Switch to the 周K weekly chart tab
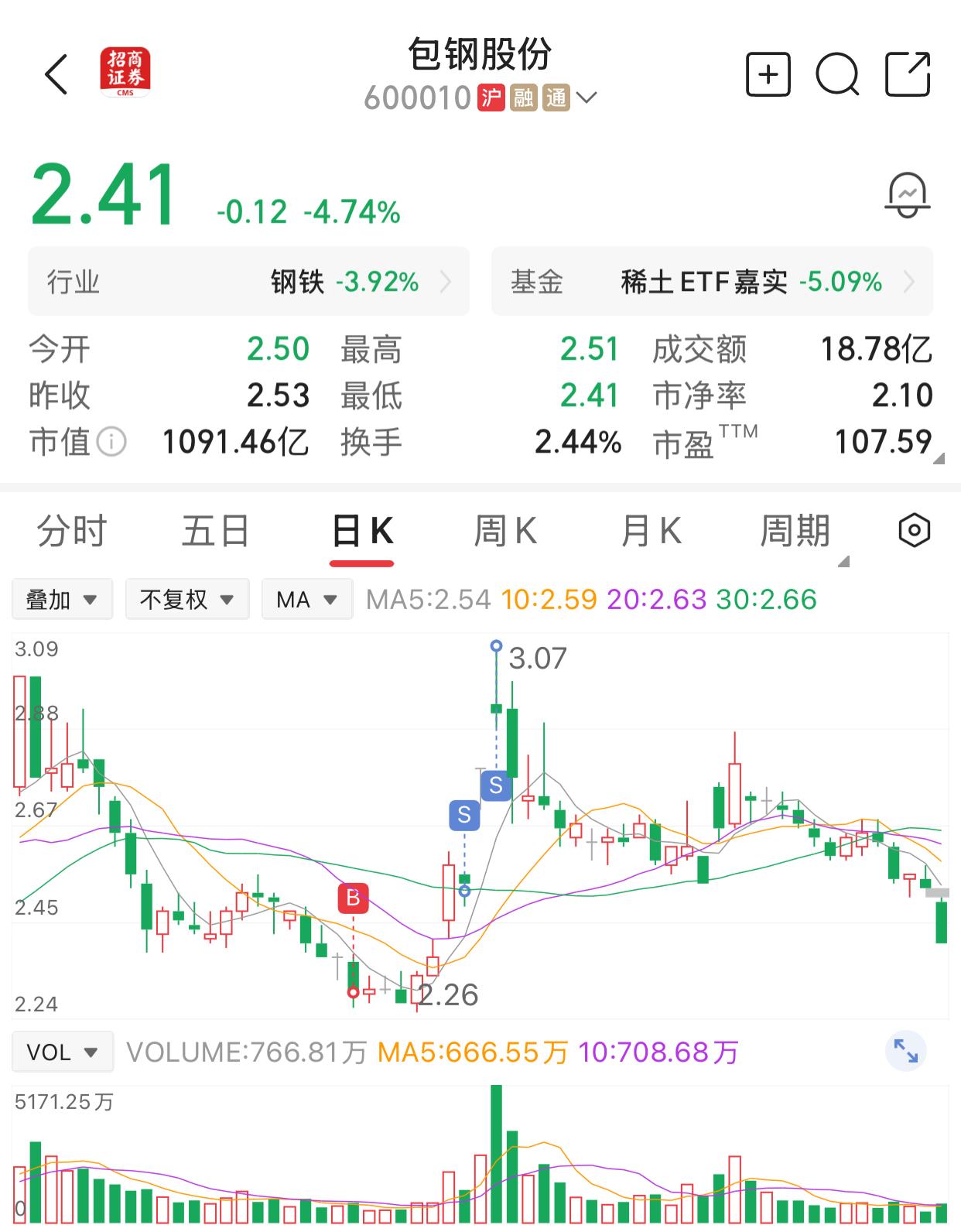Screen dimensions: 961x1232 506,531
